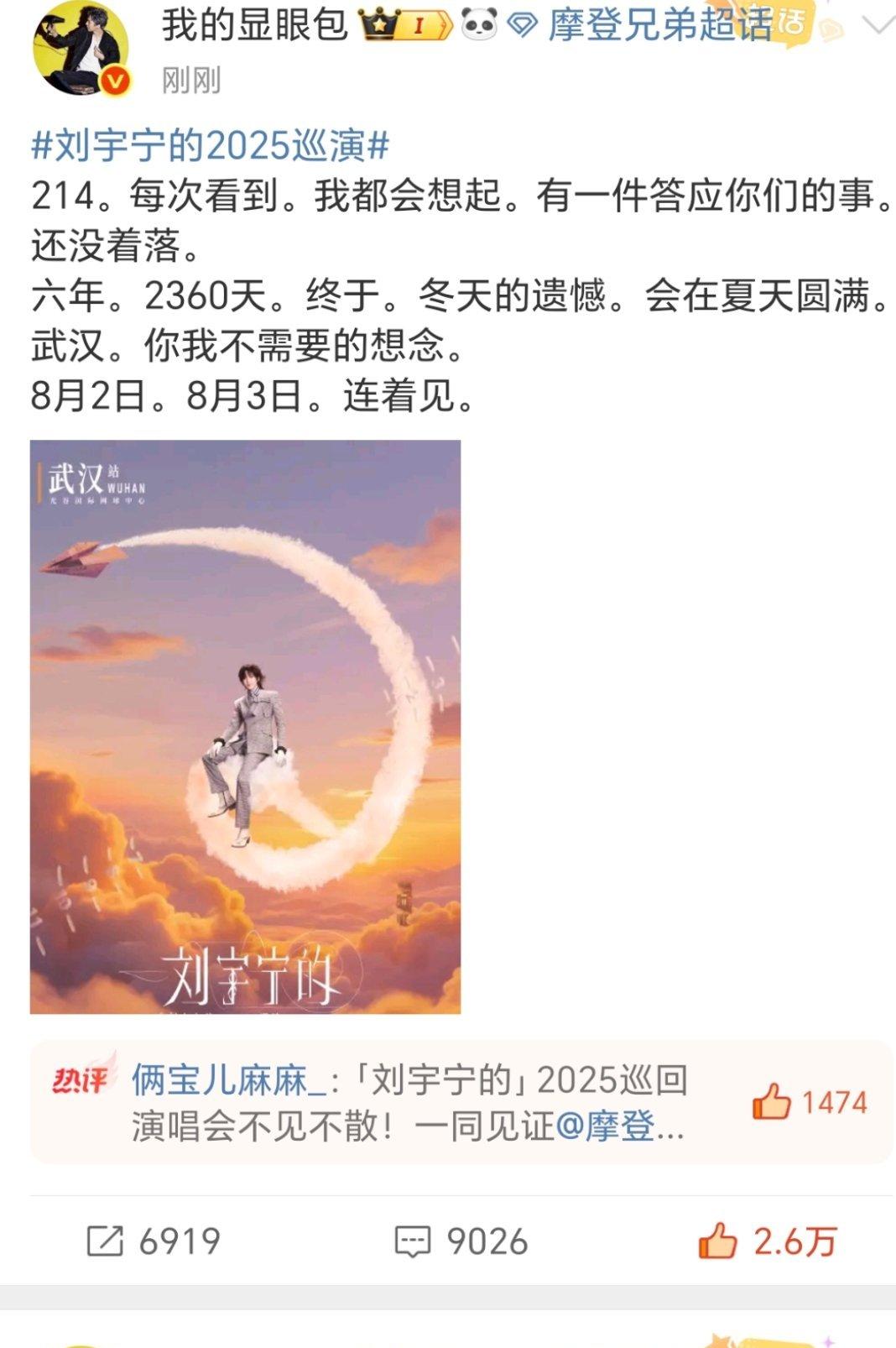Like the post with 2.6万 likes

coord(767,1241)
